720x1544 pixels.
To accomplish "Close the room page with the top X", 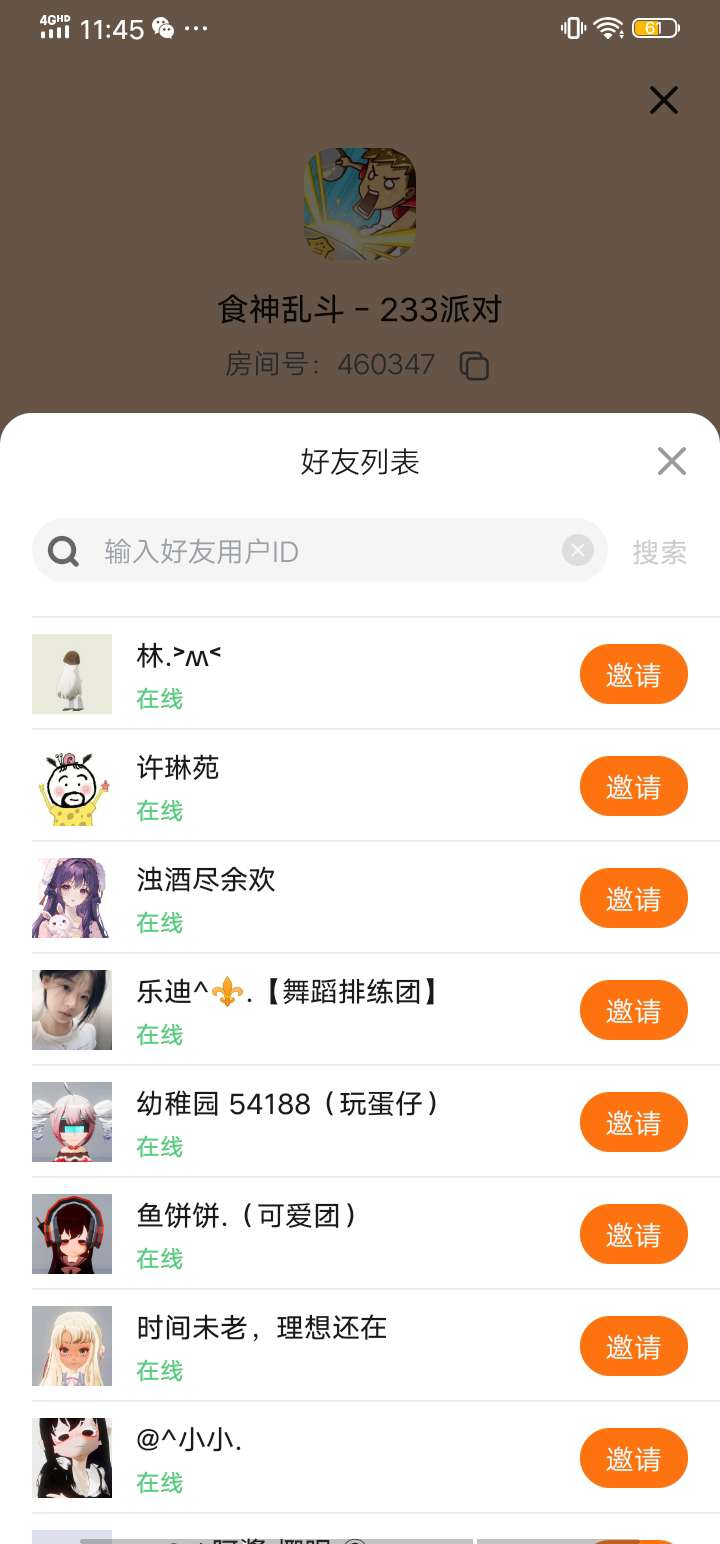I will coord(664,100).
